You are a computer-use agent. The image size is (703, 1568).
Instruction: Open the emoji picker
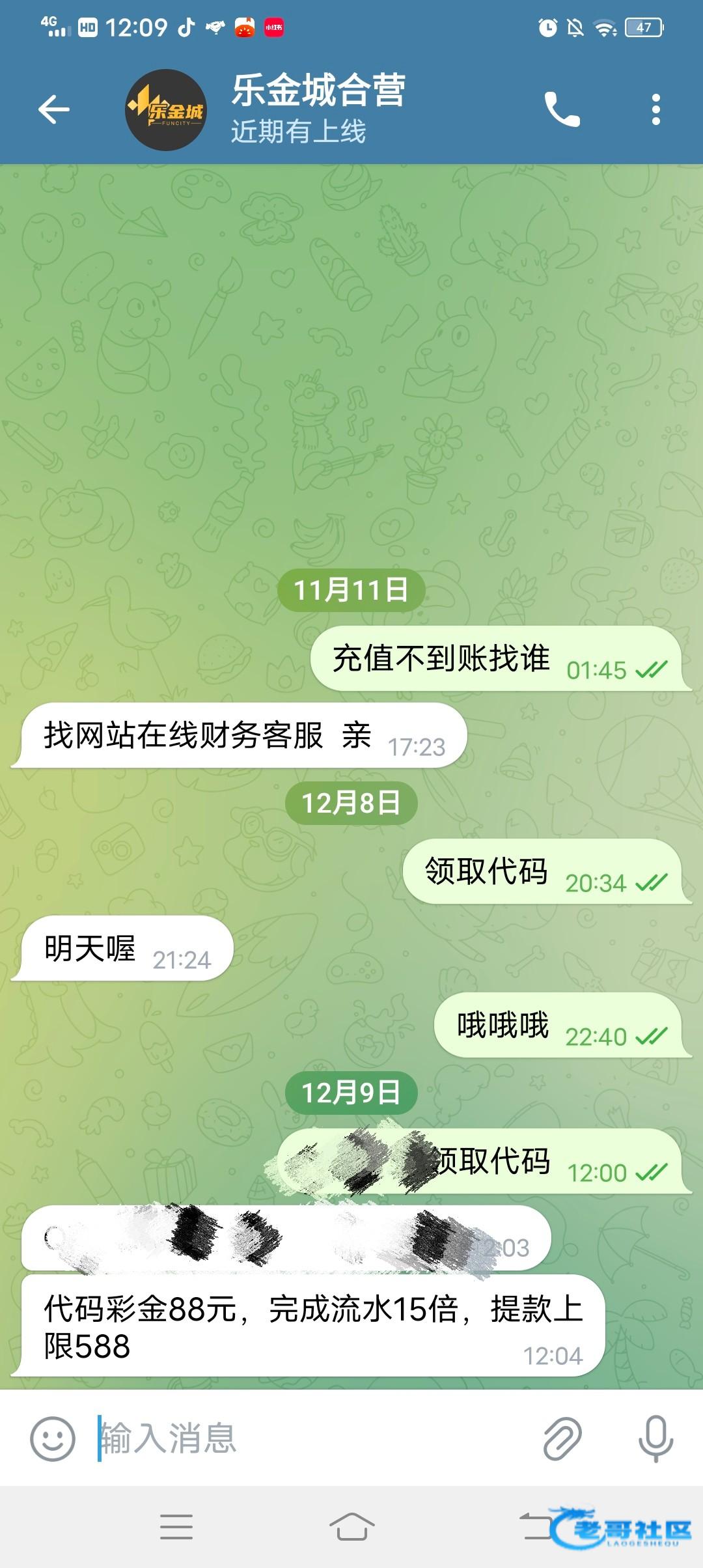click(x=53, y=1438)
